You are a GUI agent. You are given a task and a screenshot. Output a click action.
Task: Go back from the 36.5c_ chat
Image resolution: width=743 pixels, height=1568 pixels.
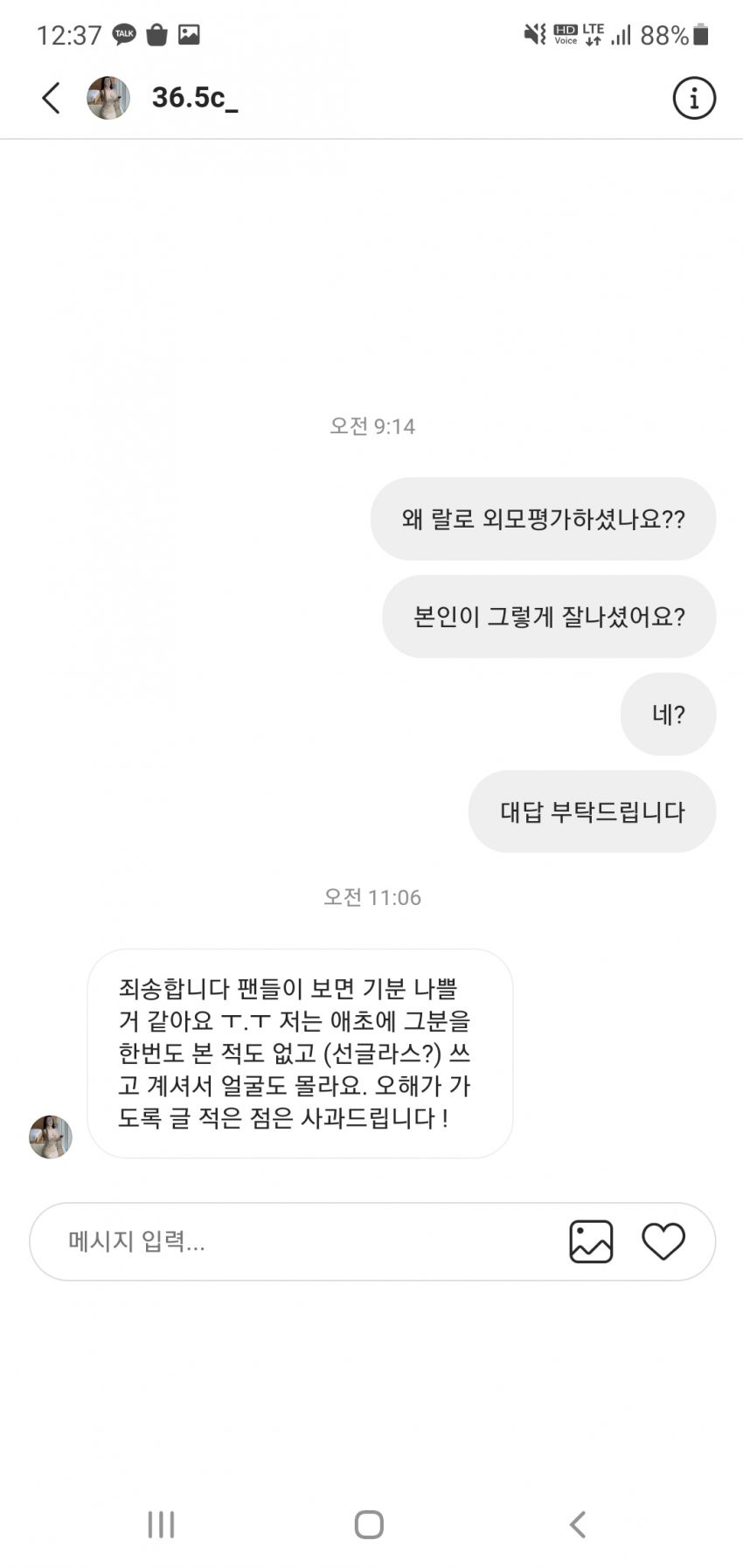tap(51, 98)
